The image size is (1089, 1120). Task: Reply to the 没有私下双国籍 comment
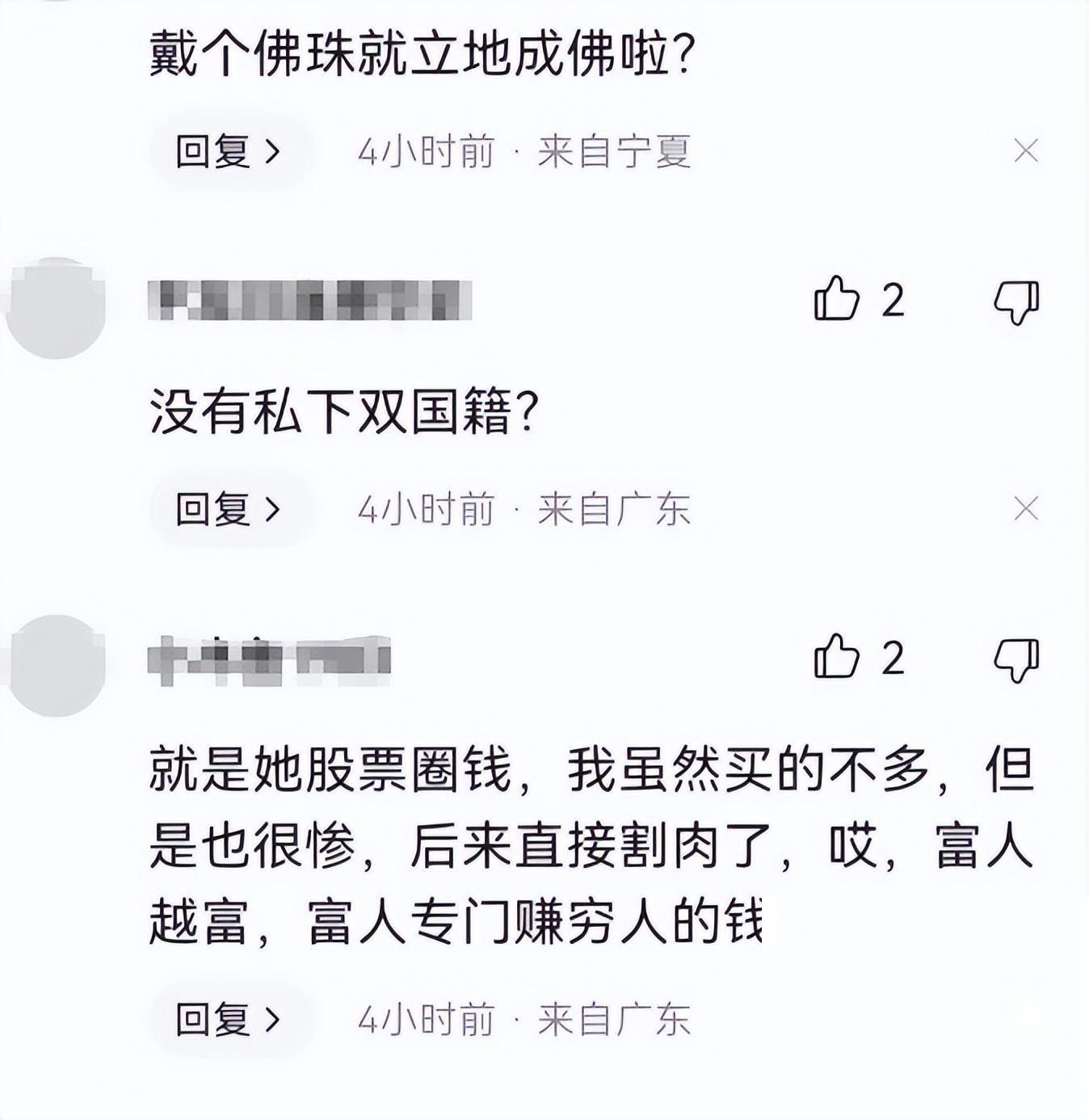click(x=228, y=509)
